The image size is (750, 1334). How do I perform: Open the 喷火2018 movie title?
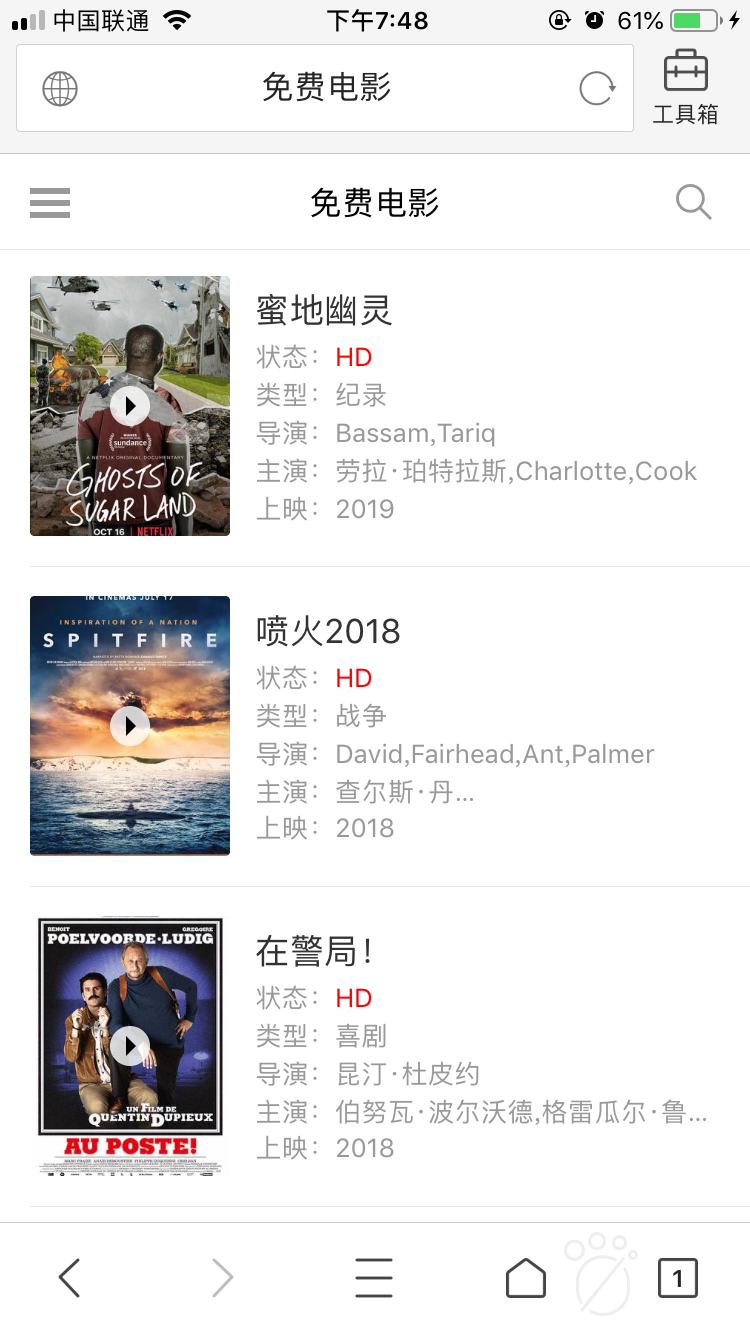328,631
